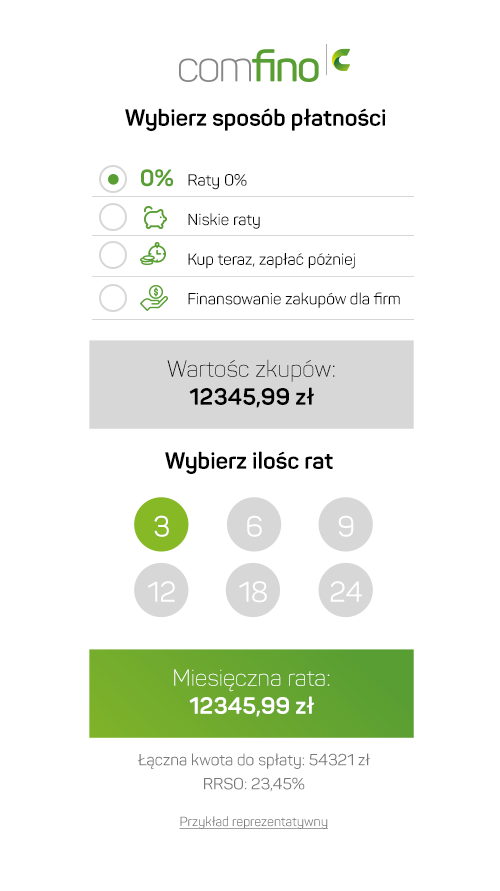This screenshot has height=891, width=500.
Task: Pick Finansowanie zakupów dla firm
Action: tap(252, 298)
